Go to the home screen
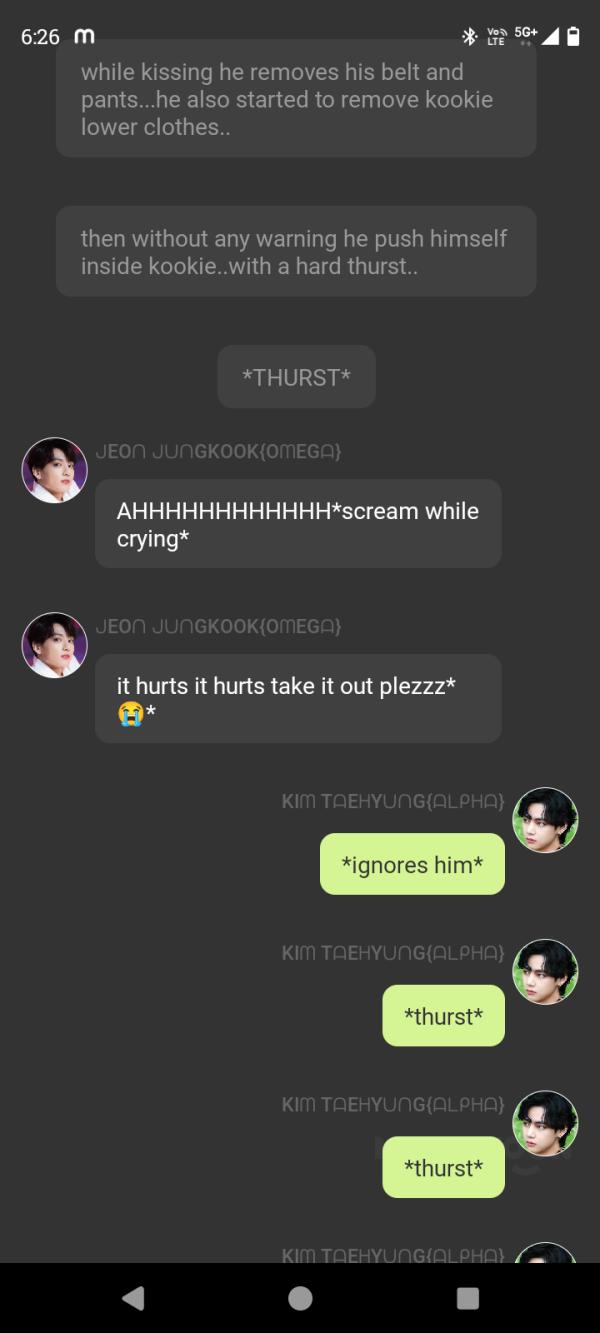This screenshot has width=600, height=1333. pyautogui.click(x=300, y=1297)
